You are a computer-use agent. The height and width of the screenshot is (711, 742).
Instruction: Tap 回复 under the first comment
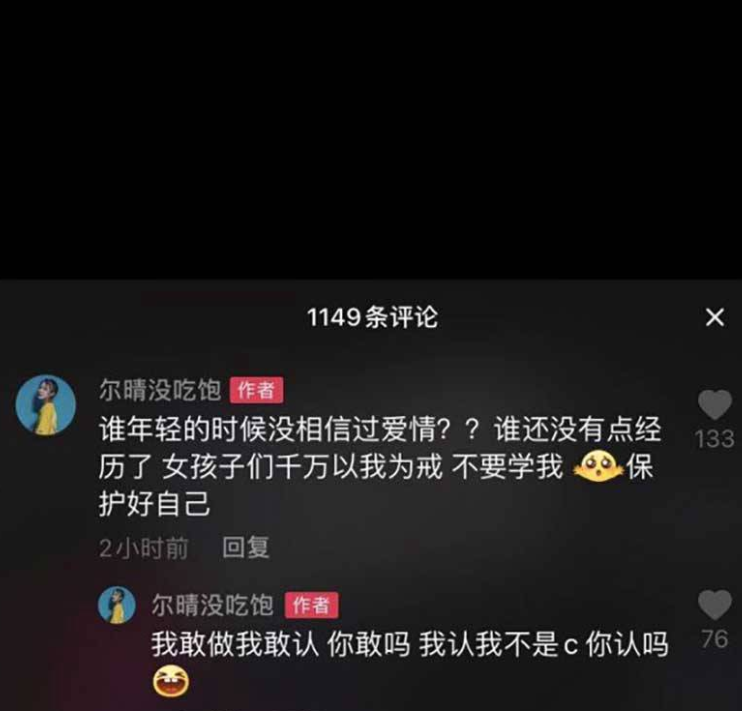[x=245, y=547]
